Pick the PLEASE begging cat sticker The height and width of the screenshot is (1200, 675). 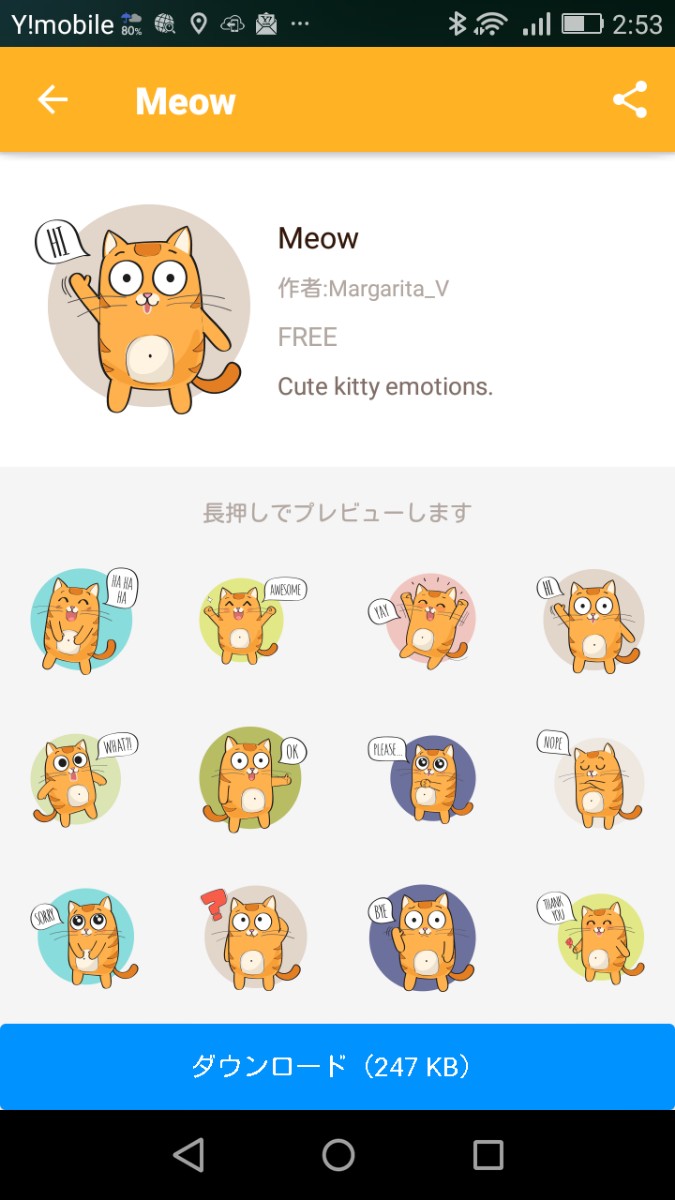coord(424,780)
